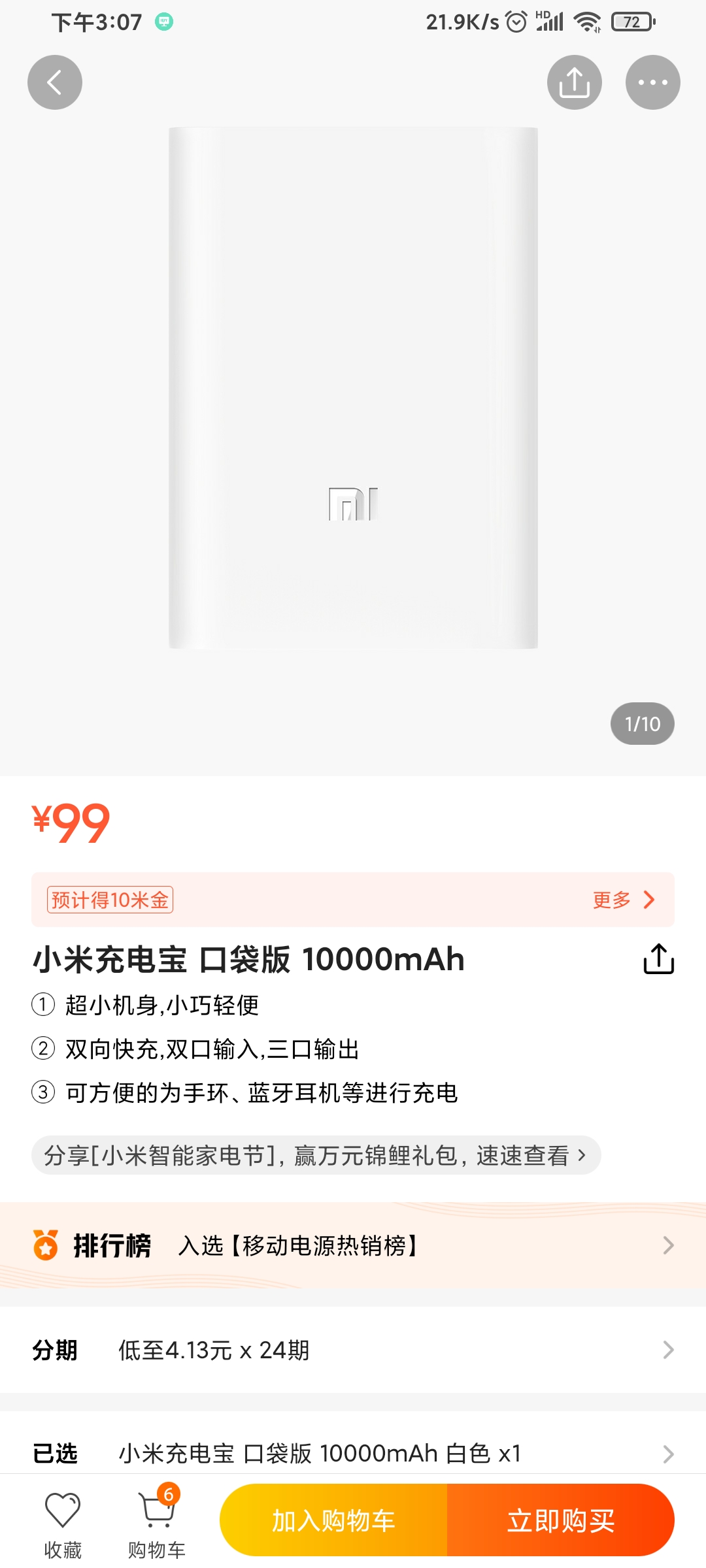The height and width of the screenshot is (1568, 706).
Task: Go back using the top-left arrow
Action: (55, 82)
